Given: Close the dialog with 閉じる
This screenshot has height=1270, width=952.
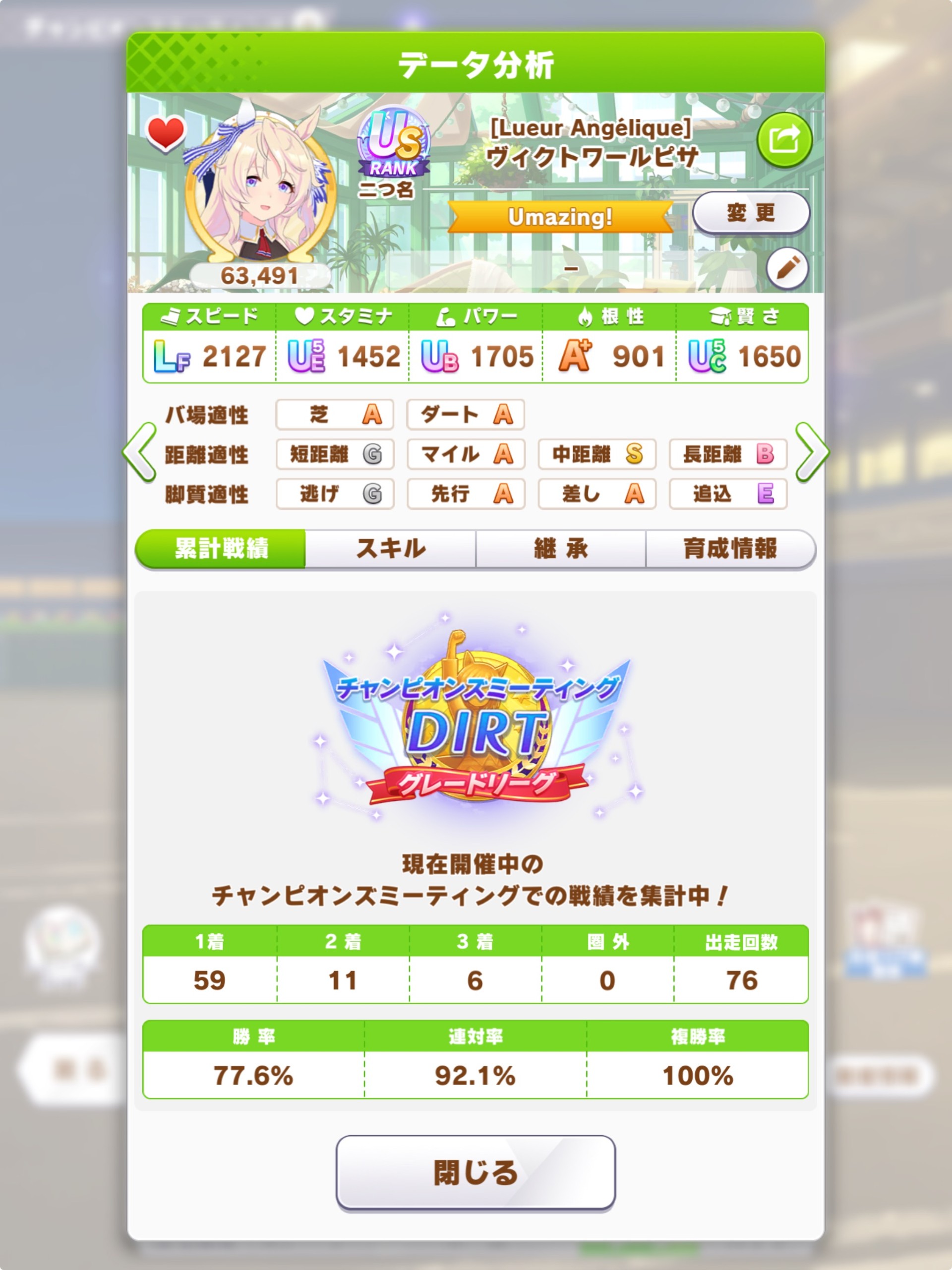Looking at the screenshot, I should 476,1172.
